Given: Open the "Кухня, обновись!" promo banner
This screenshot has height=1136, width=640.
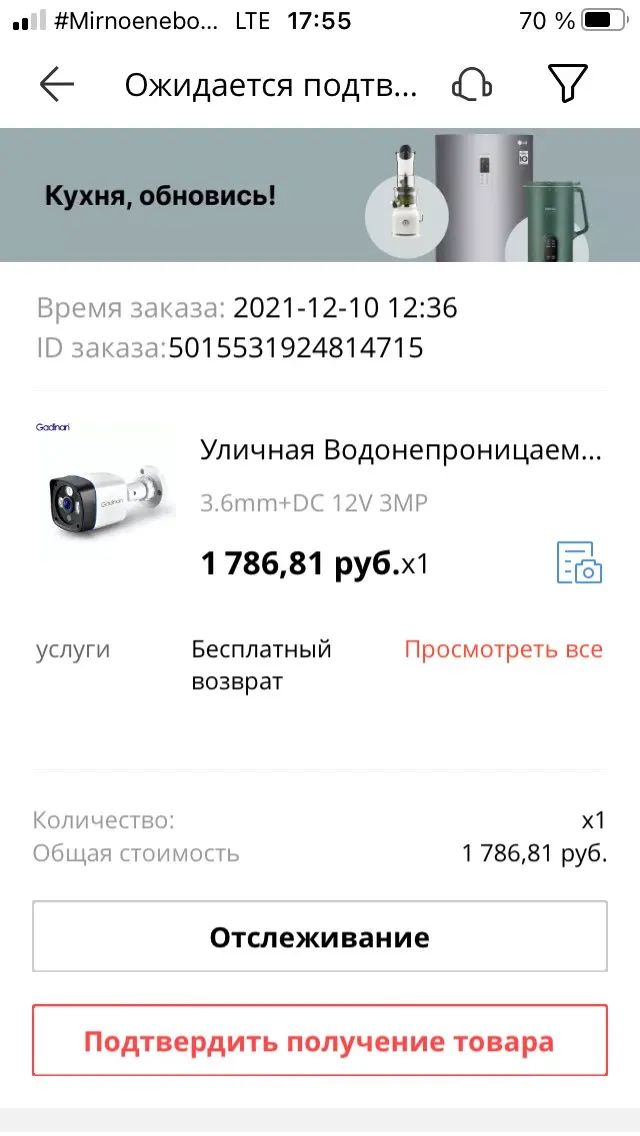Looking at the screenshot, I should point(320,195).
